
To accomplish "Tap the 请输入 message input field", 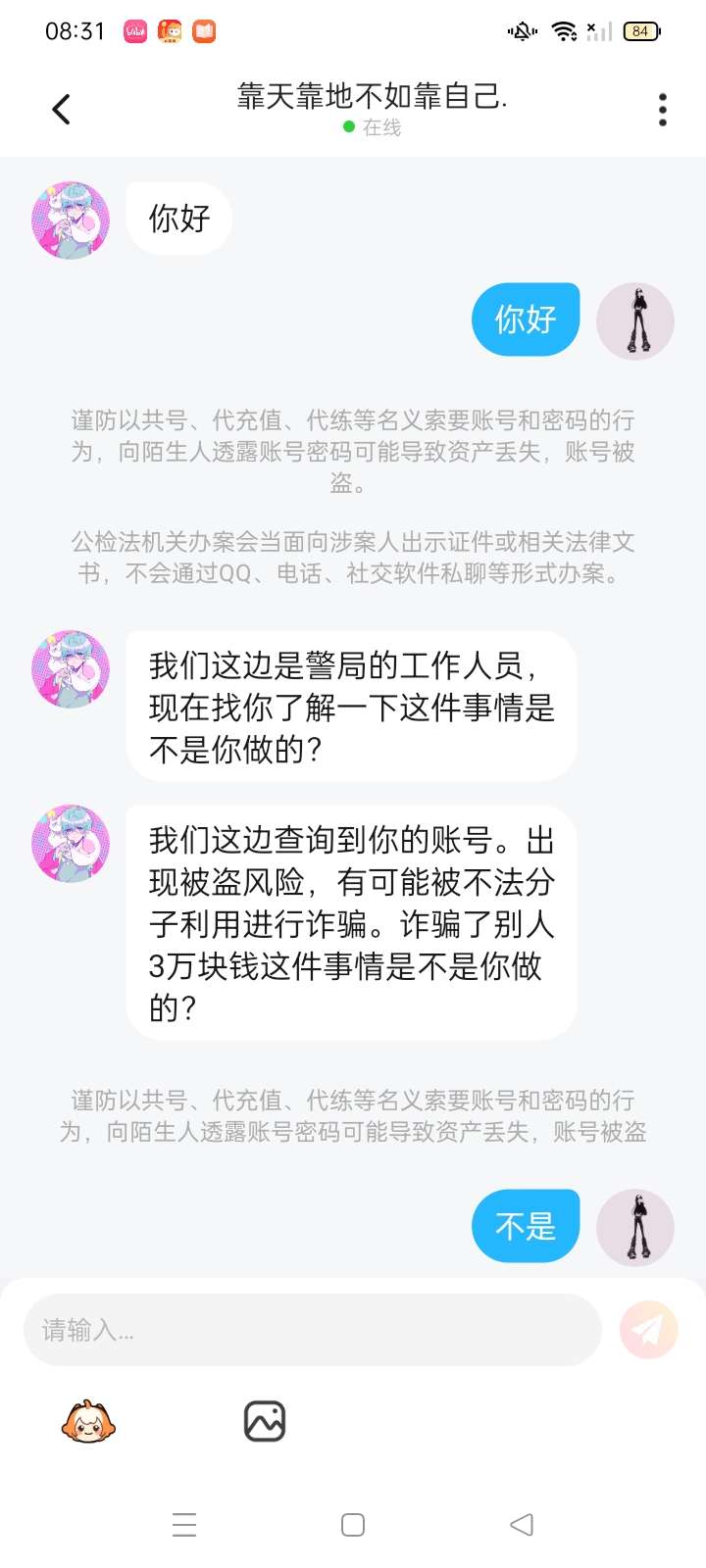I will click(x=312, y=1330).
